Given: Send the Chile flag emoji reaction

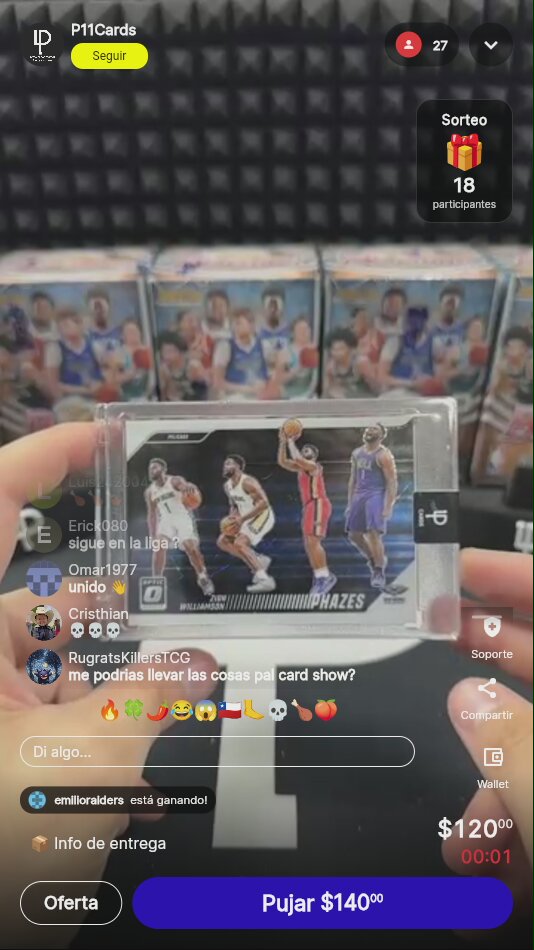Looking at the screenshot, I should point(229,709).
